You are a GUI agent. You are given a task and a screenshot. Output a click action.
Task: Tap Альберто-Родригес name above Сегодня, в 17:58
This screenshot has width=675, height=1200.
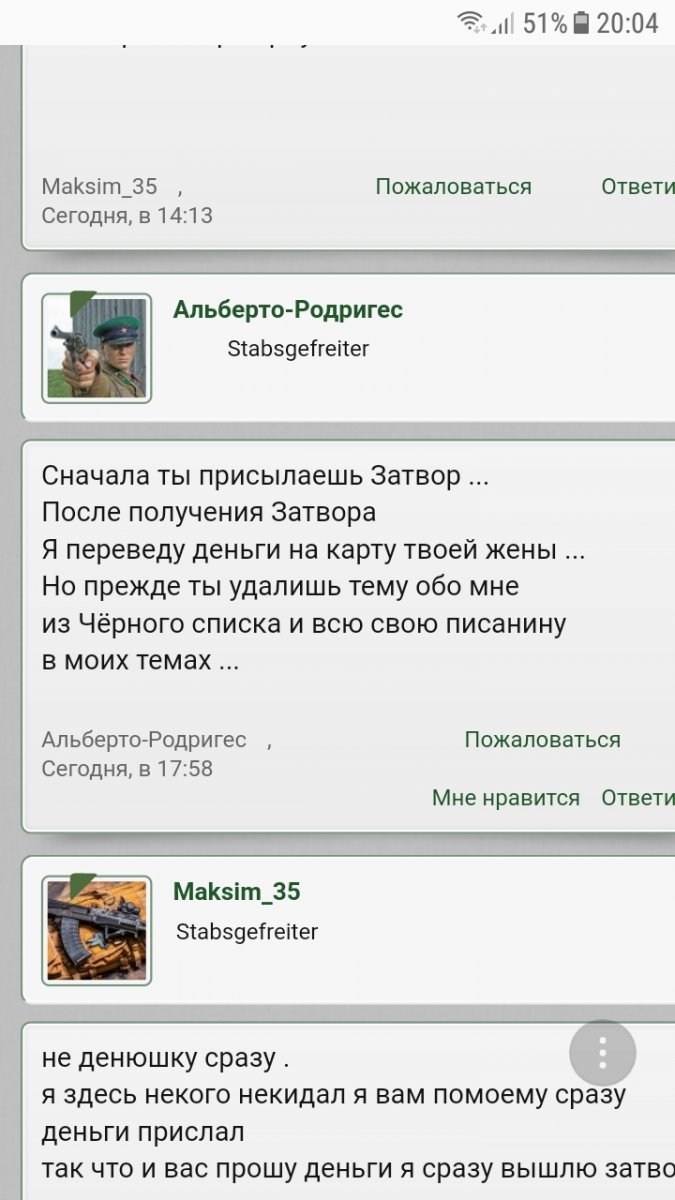coord(144,740)
